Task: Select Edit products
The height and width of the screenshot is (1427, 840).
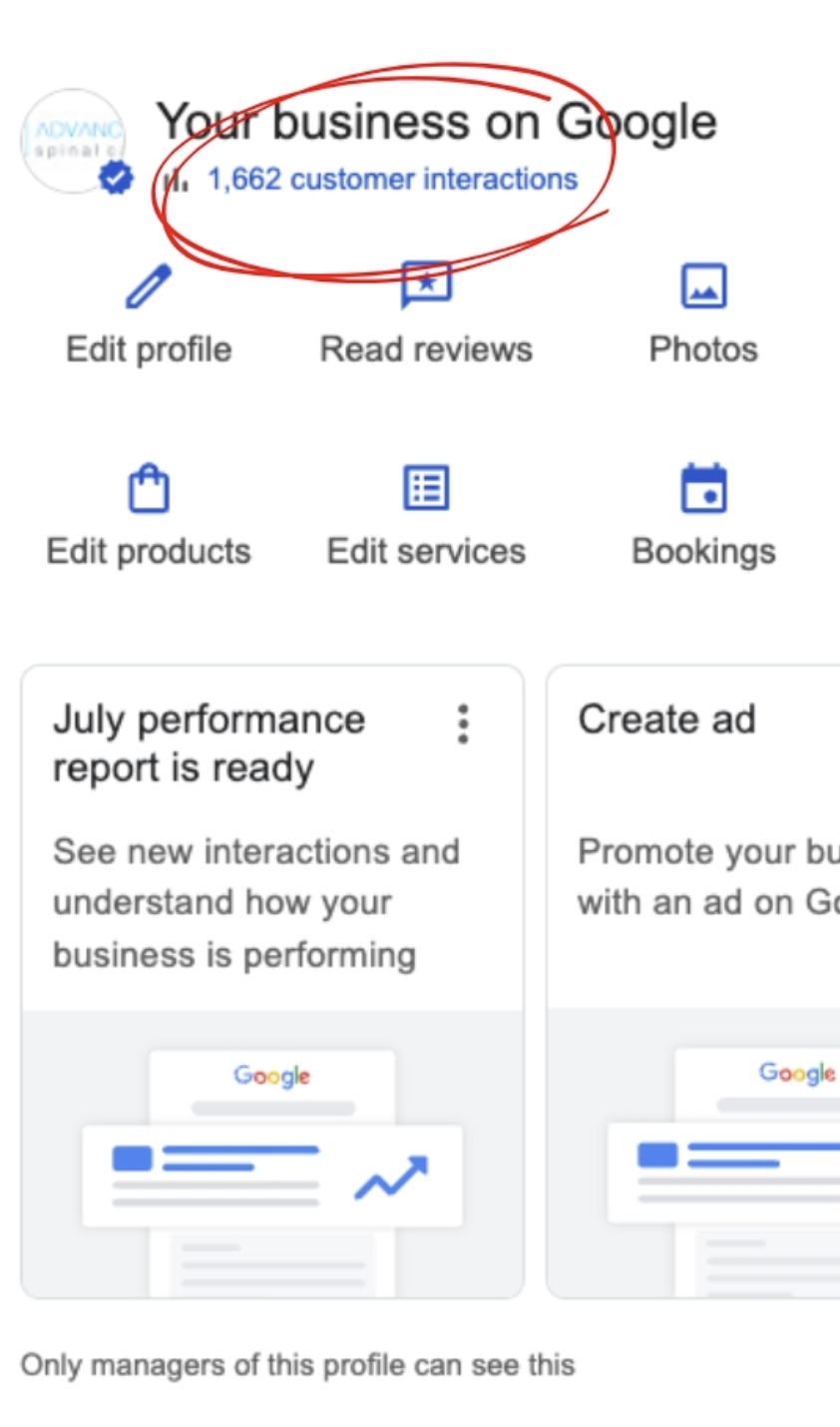Action: (149, 515)
